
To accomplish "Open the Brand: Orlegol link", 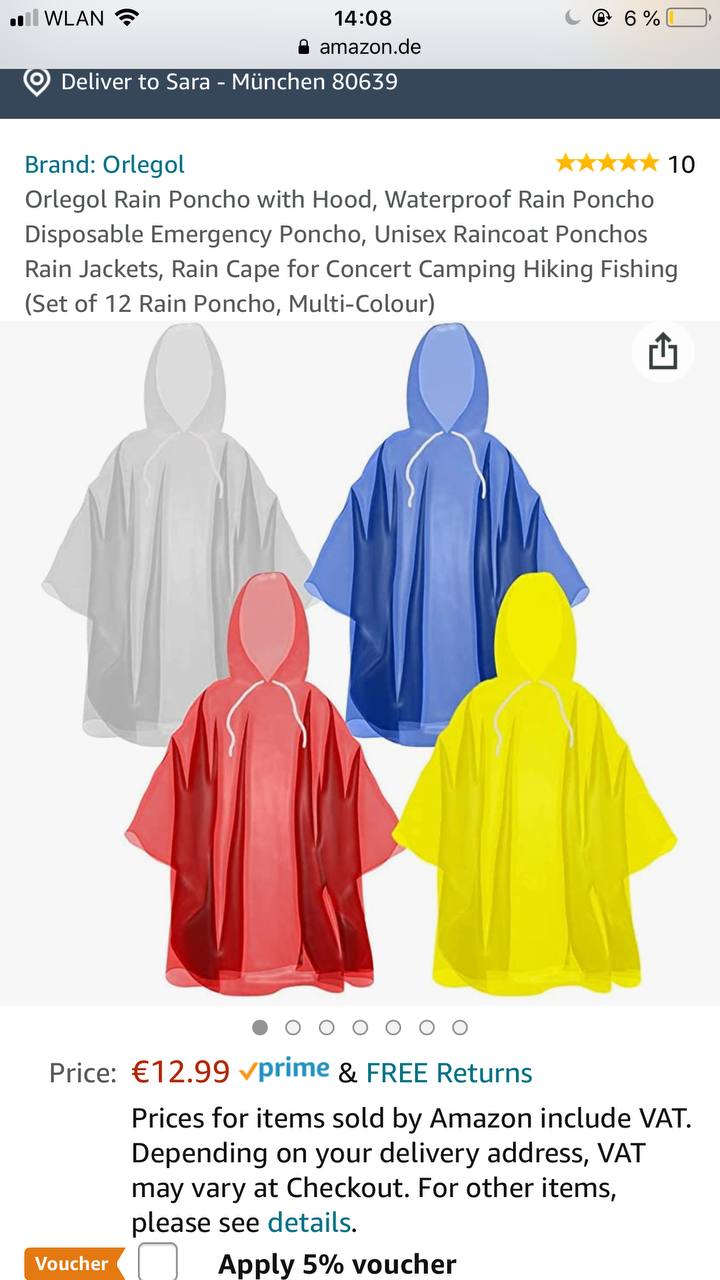I will (105, 164).
